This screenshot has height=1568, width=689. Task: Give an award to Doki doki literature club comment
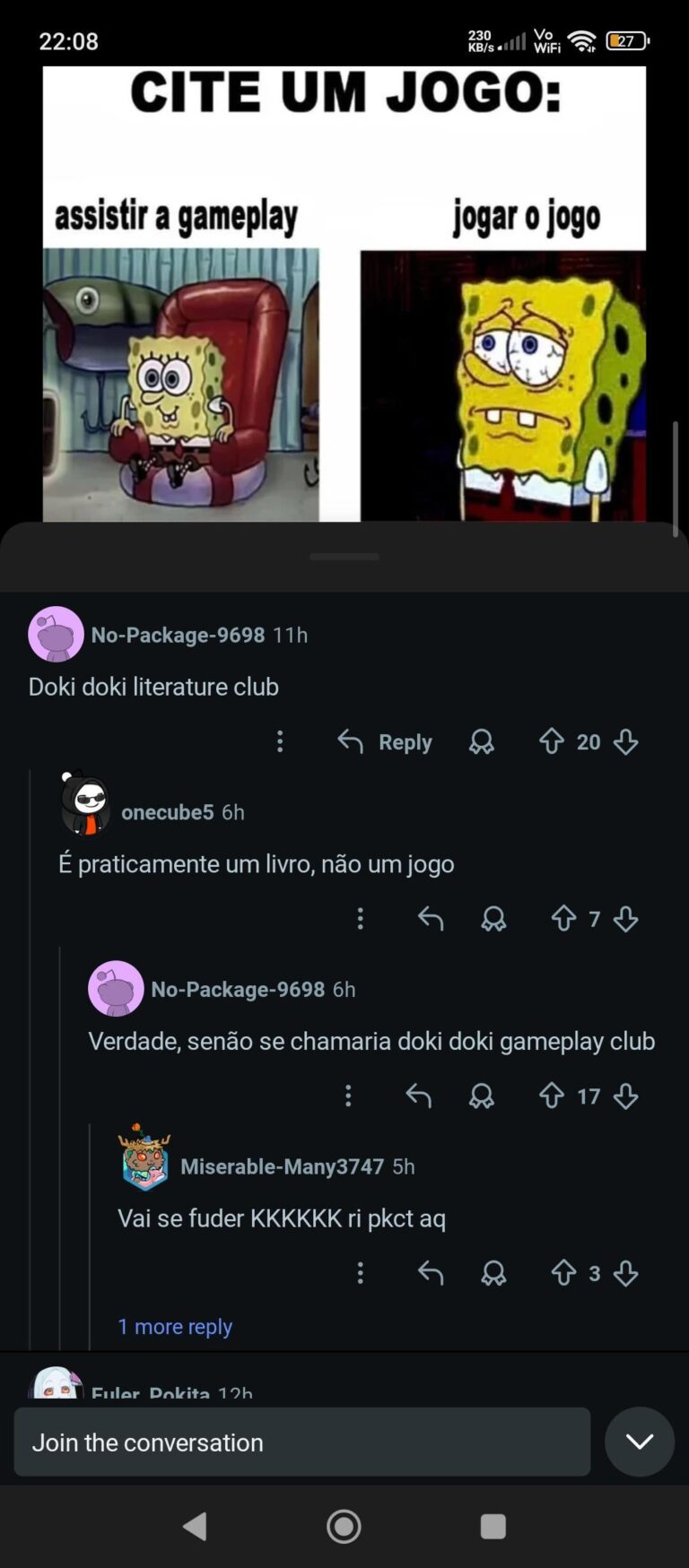pos(482,741)
